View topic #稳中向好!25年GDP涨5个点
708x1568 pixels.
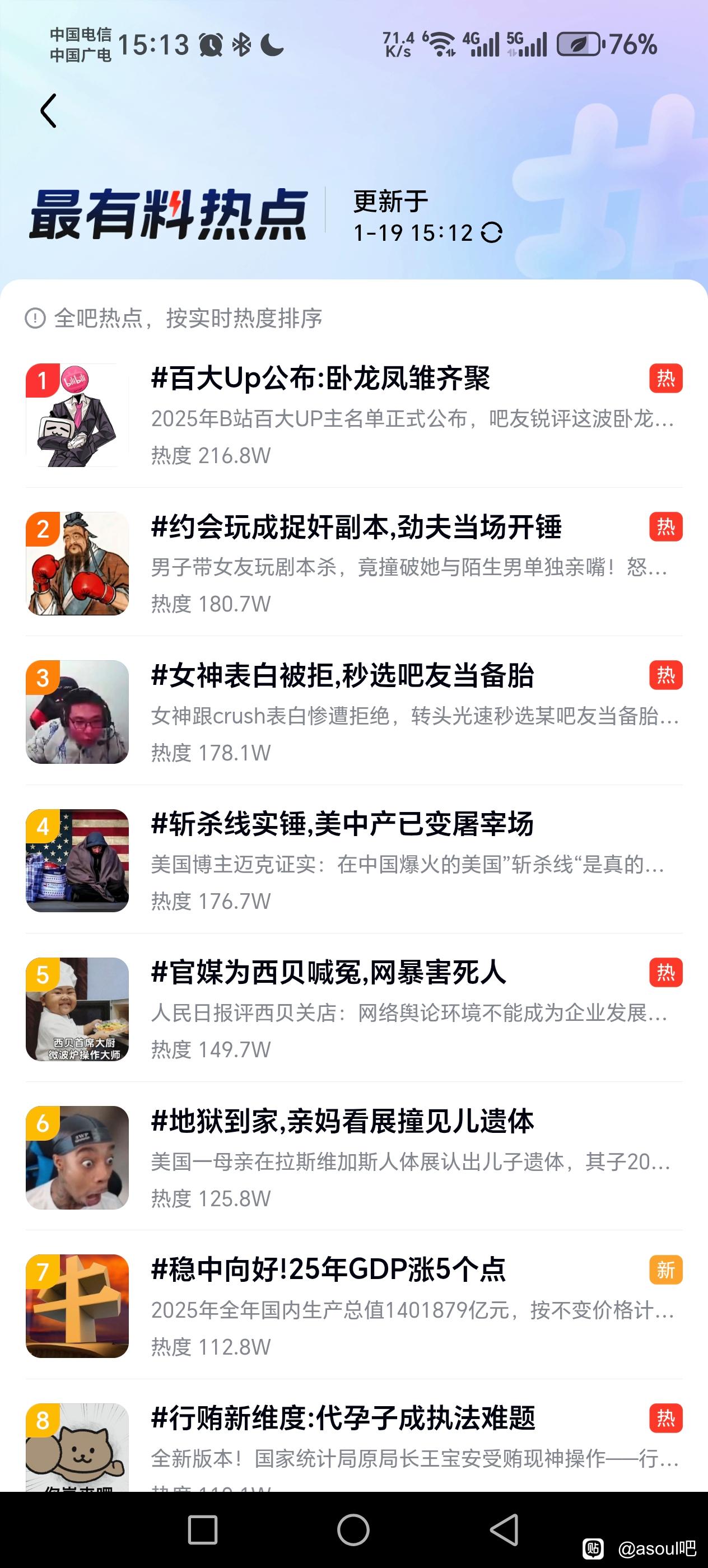[329, 1270]
